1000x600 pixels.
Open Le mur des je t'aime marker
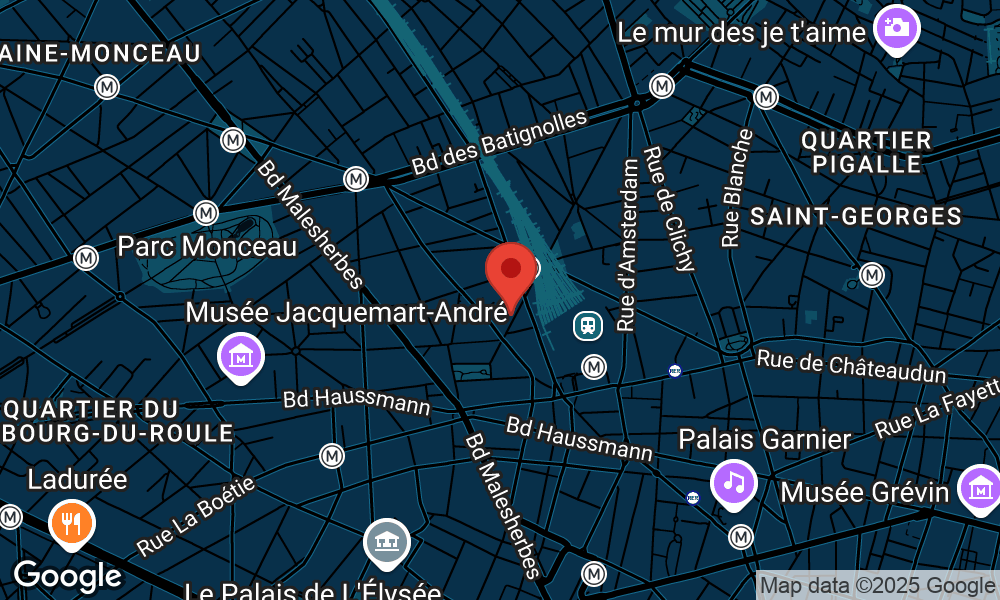(897, 29)
